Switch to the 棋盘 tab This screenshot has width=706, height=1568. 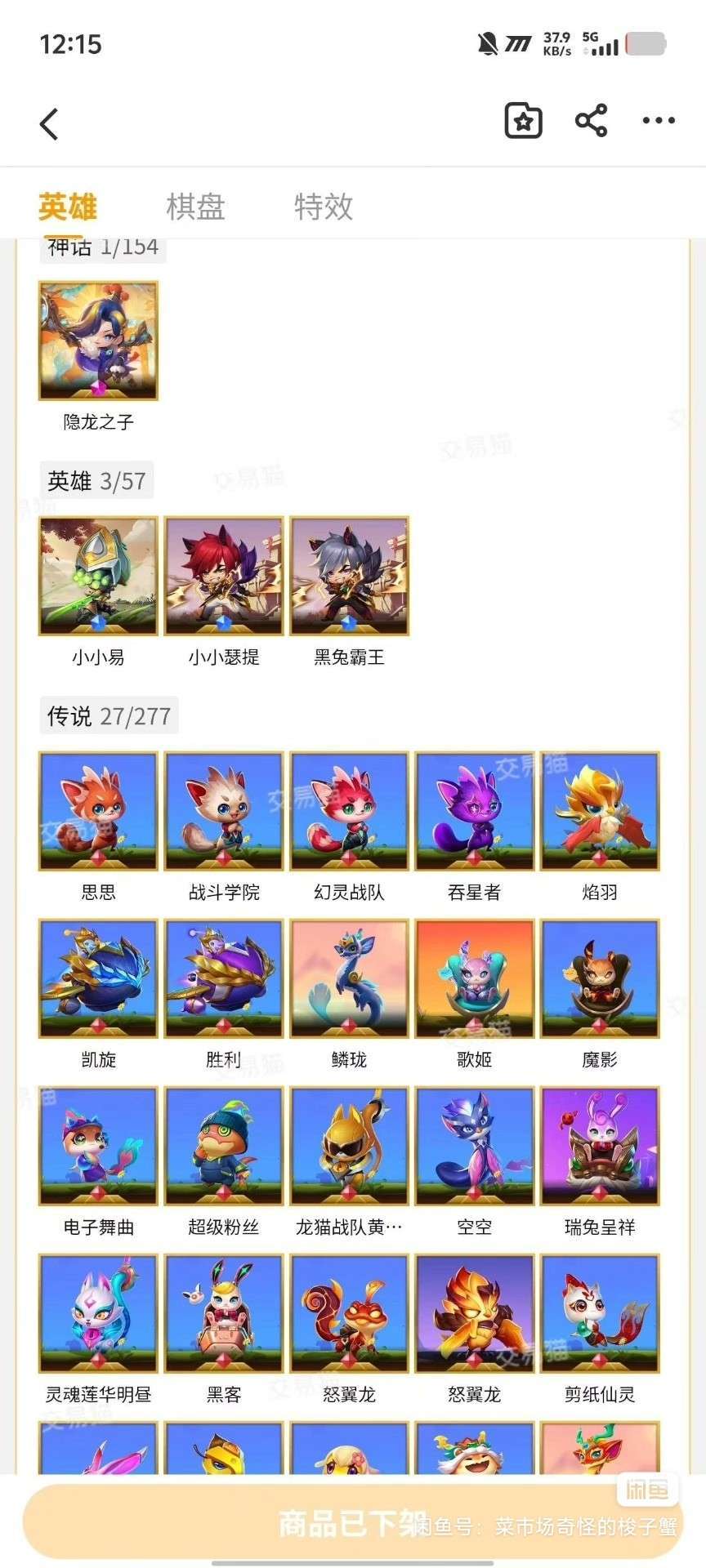click(x=195, y=207)
